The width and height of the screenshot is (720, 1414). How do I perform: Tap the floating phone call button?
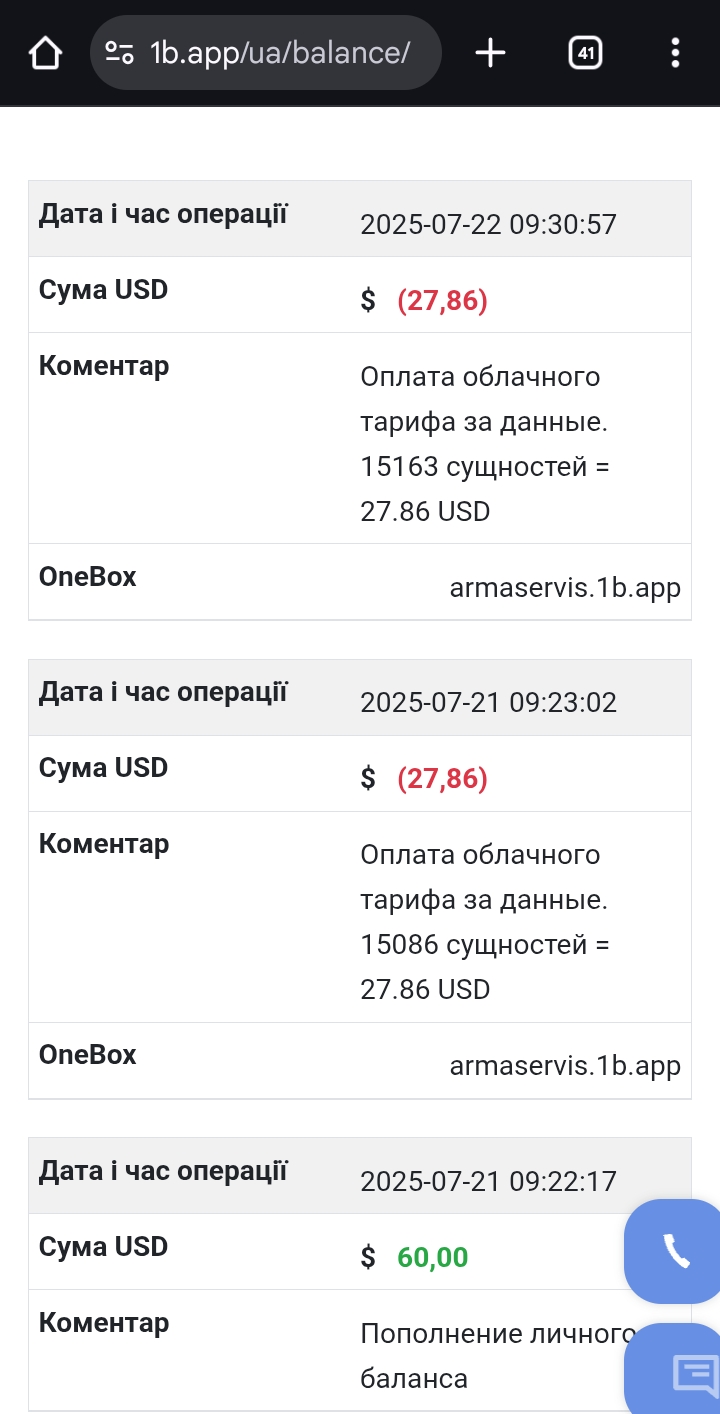[674, 1251]
